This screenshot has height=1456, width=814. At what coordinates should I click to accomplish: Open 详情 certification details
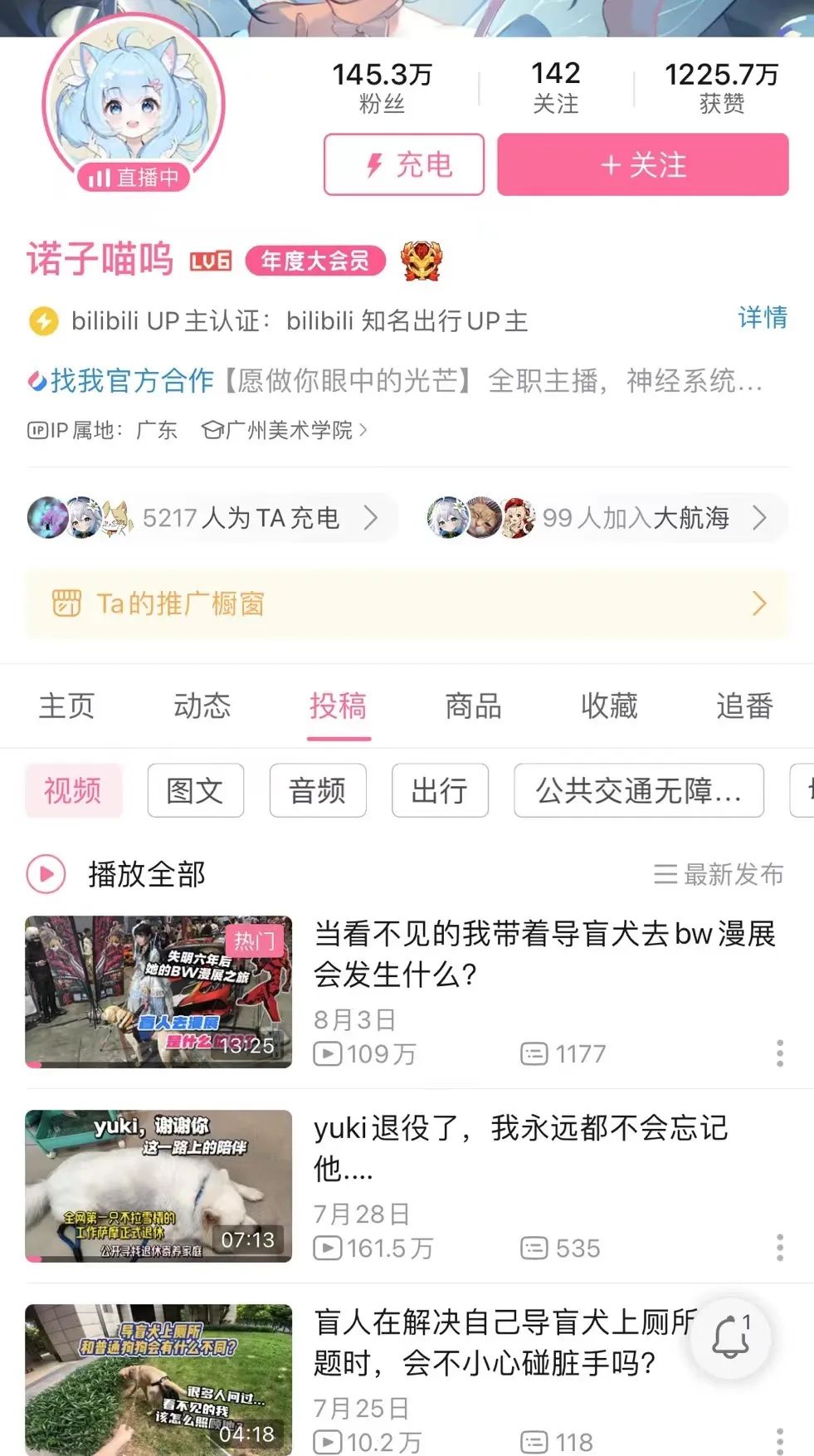pyautogui.click(x=762, y=317)
